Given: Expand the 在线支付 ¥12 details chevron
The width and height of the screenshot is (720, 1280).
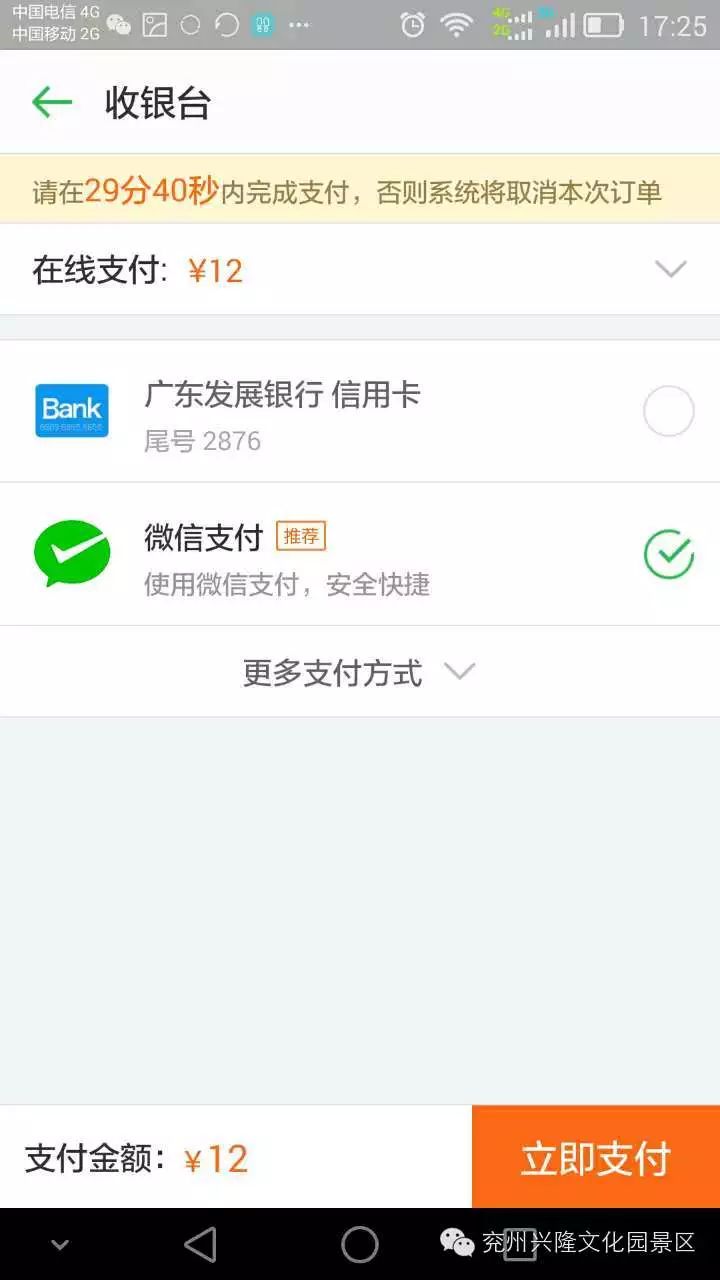Looking at the screenshot, I should 670,270.
